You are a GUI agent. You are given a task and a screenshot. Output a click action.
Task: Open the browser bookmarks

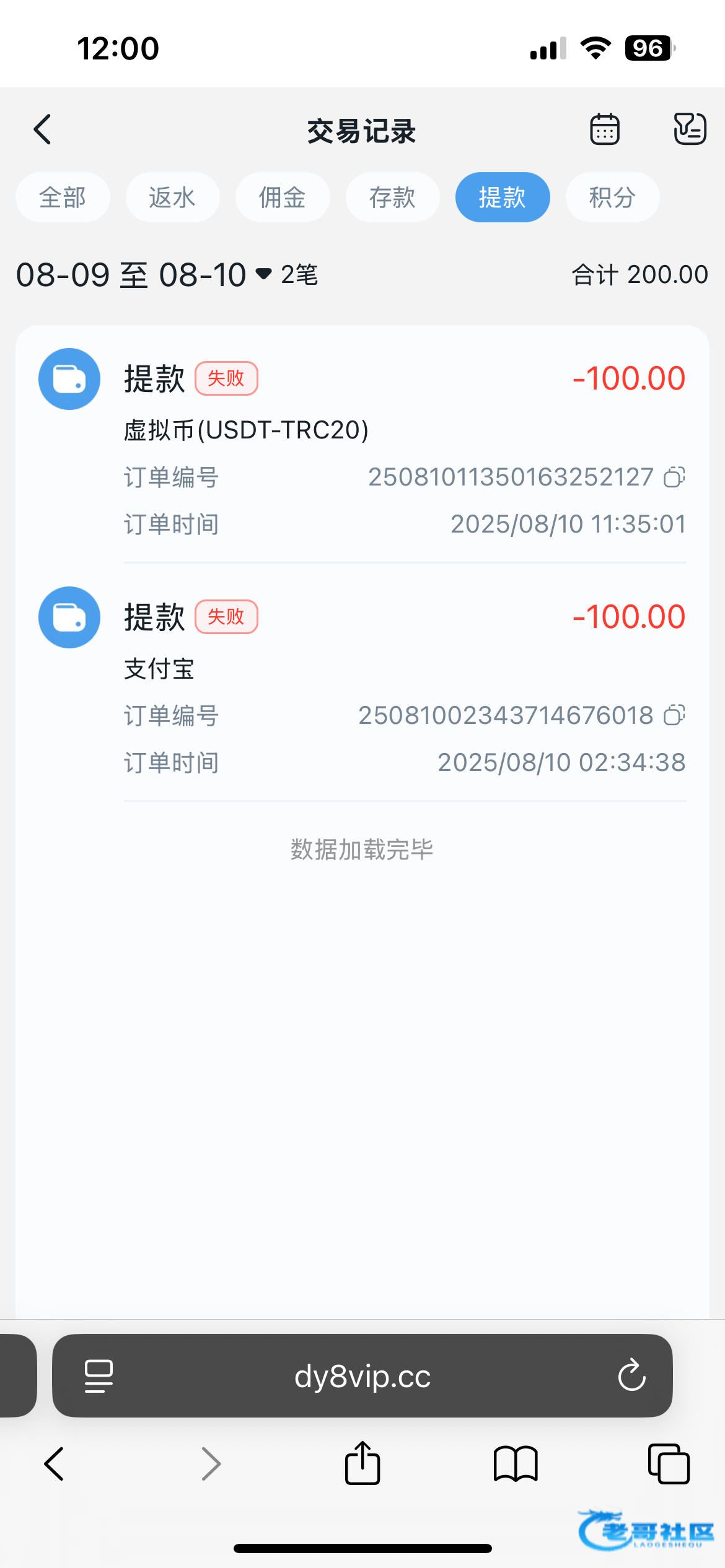[x=515, y=1464]
